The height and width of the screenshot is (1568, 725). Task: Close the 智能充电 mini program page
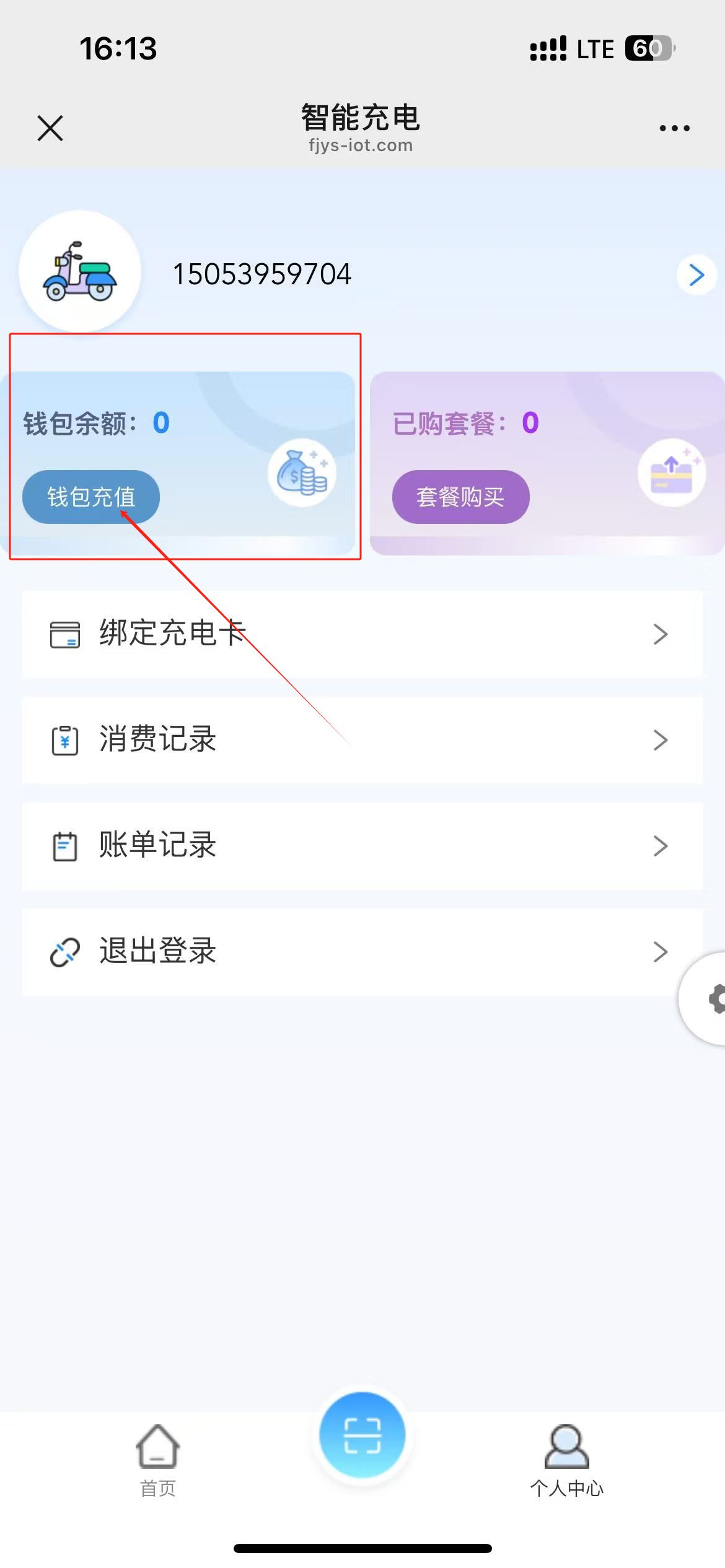(x=50, y=128)
